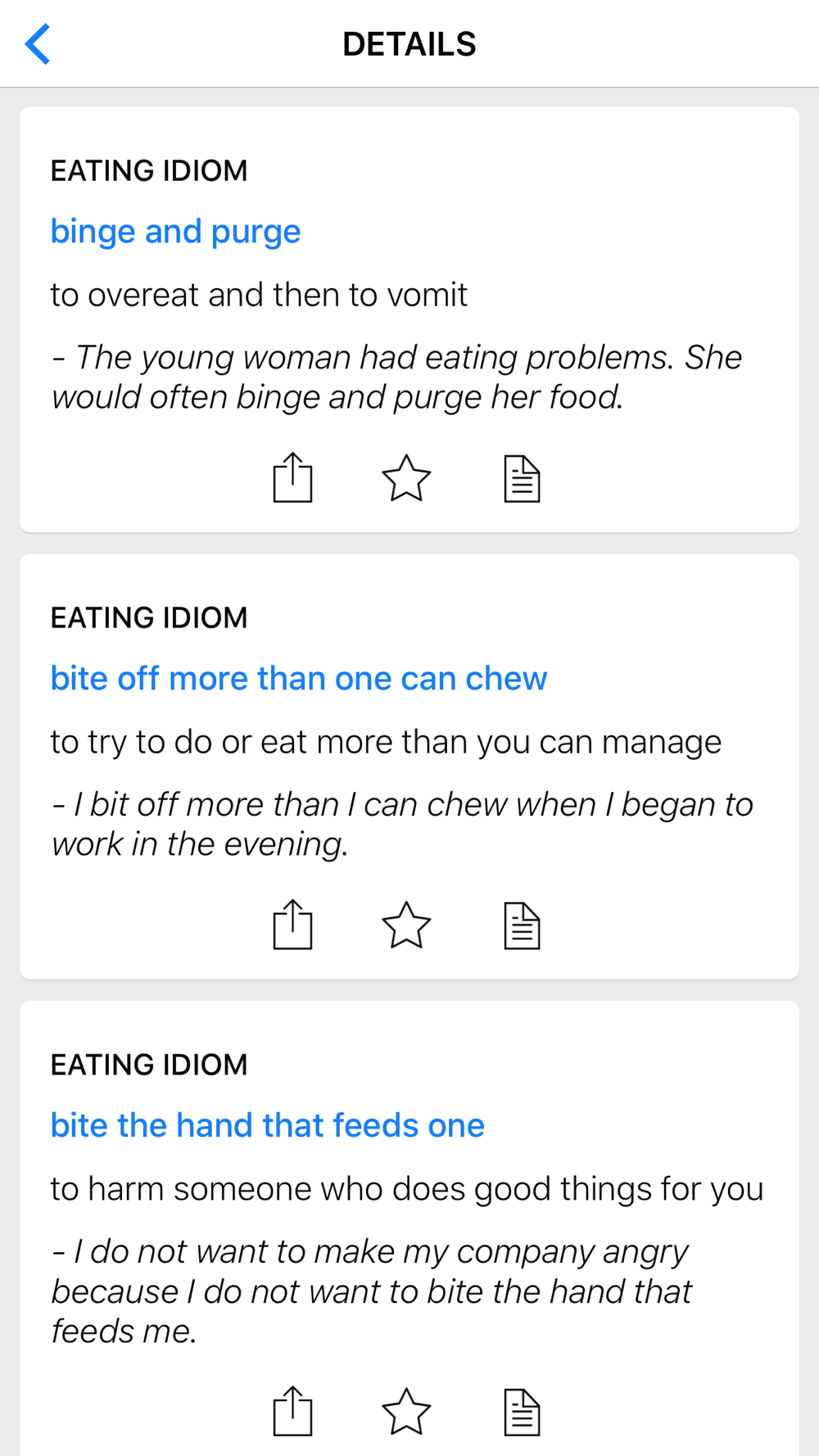819x1456 pixels.
Task: Open the note icon for 'binge and purge'
Action: tap(522, 478)
